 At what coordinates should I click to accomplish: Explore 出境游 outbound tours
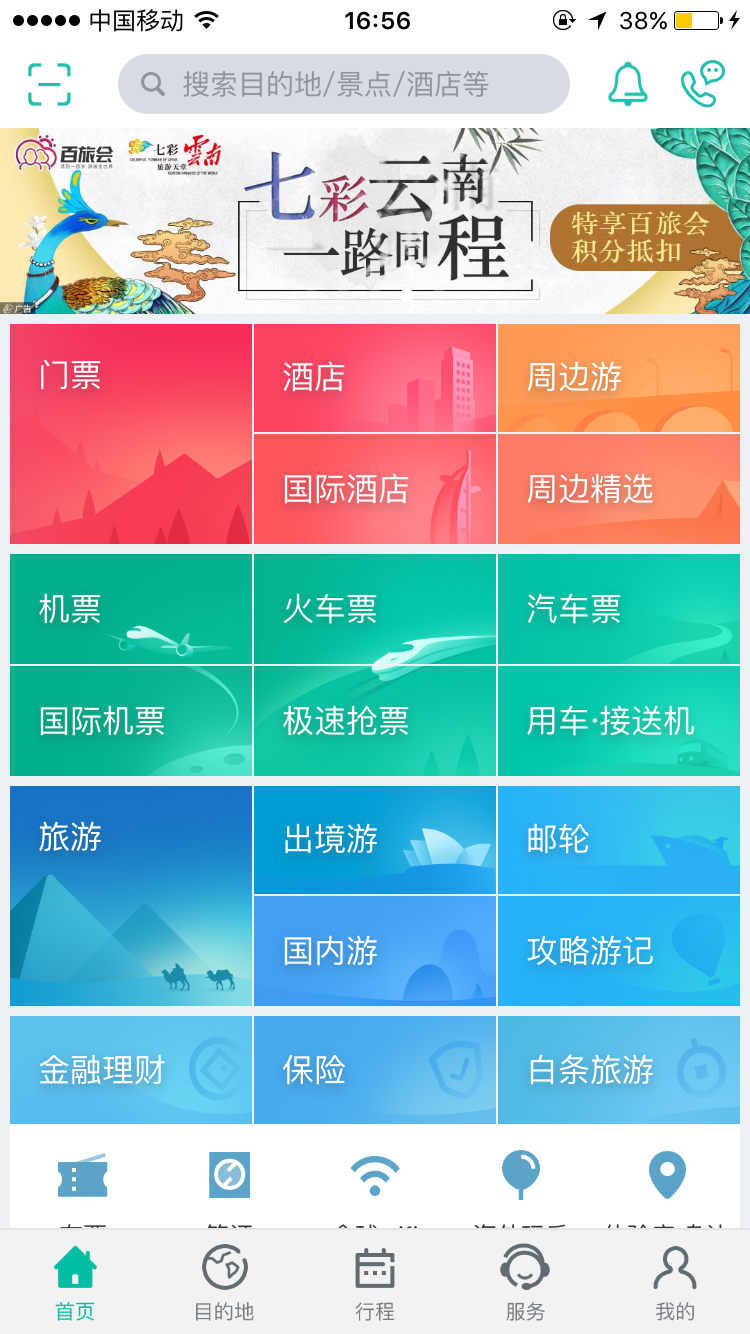click(375, 839)
